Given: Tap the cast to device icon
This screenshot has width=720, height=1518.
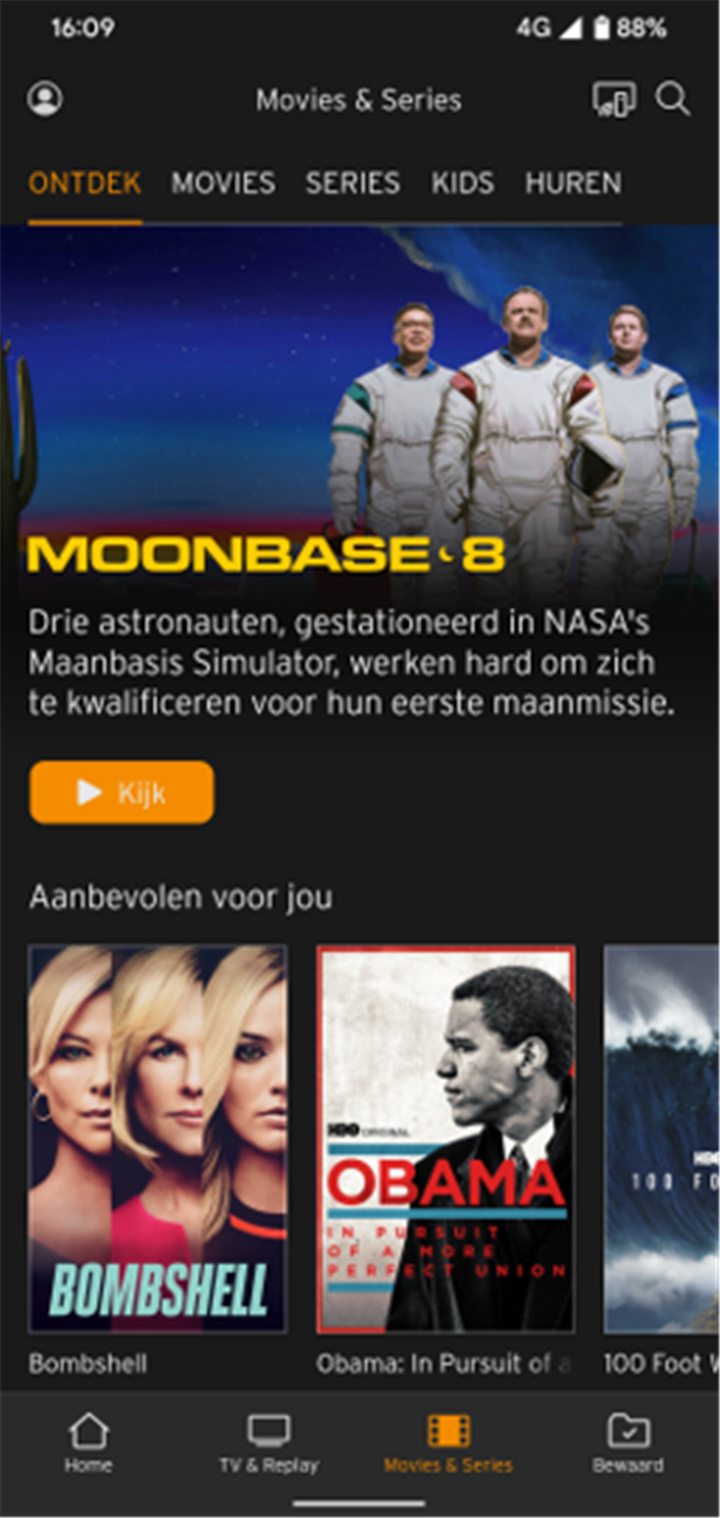Looking at the screenshot, I should coord(614,100).
